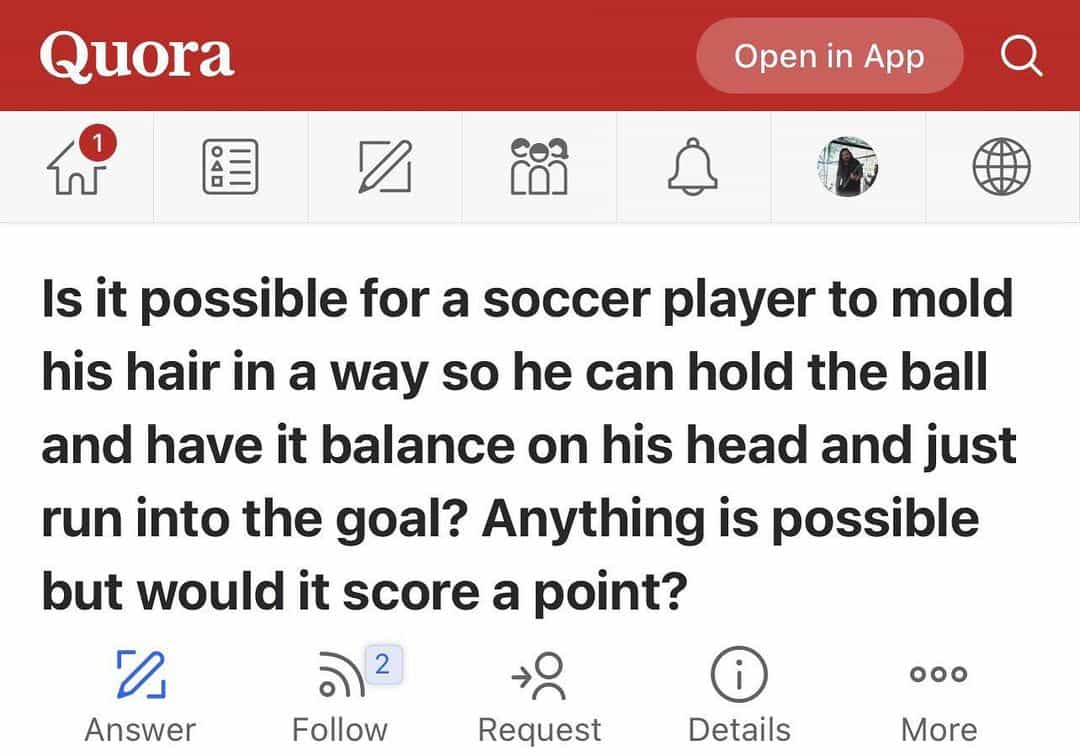This screenshot has height=756, width=1080.
Task: Open the notifications bell
Action: pyautogui.click(x=693, y=166)
